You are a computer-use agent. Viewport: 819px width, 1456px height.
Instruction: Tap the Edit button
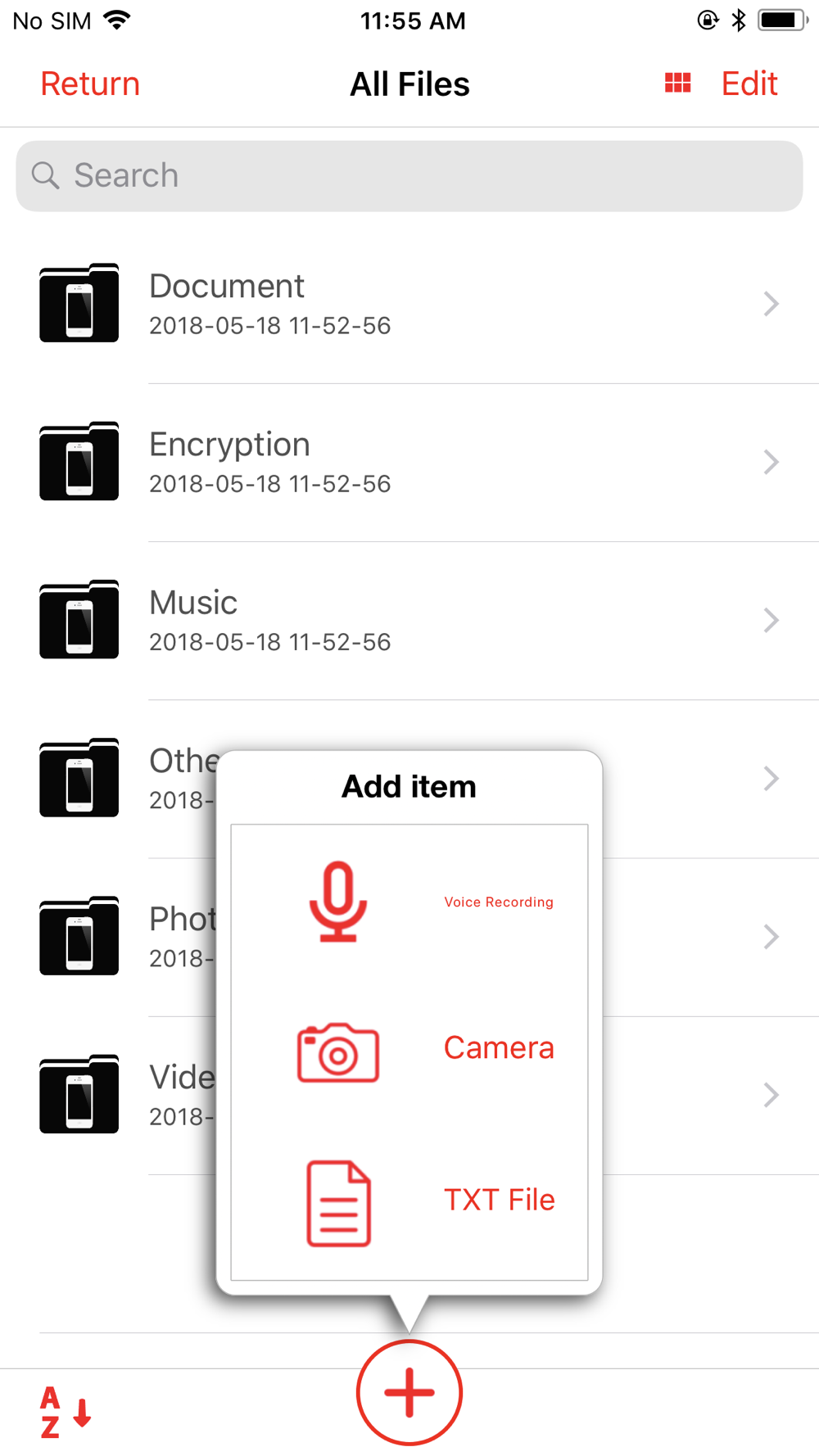pos(749,84)
